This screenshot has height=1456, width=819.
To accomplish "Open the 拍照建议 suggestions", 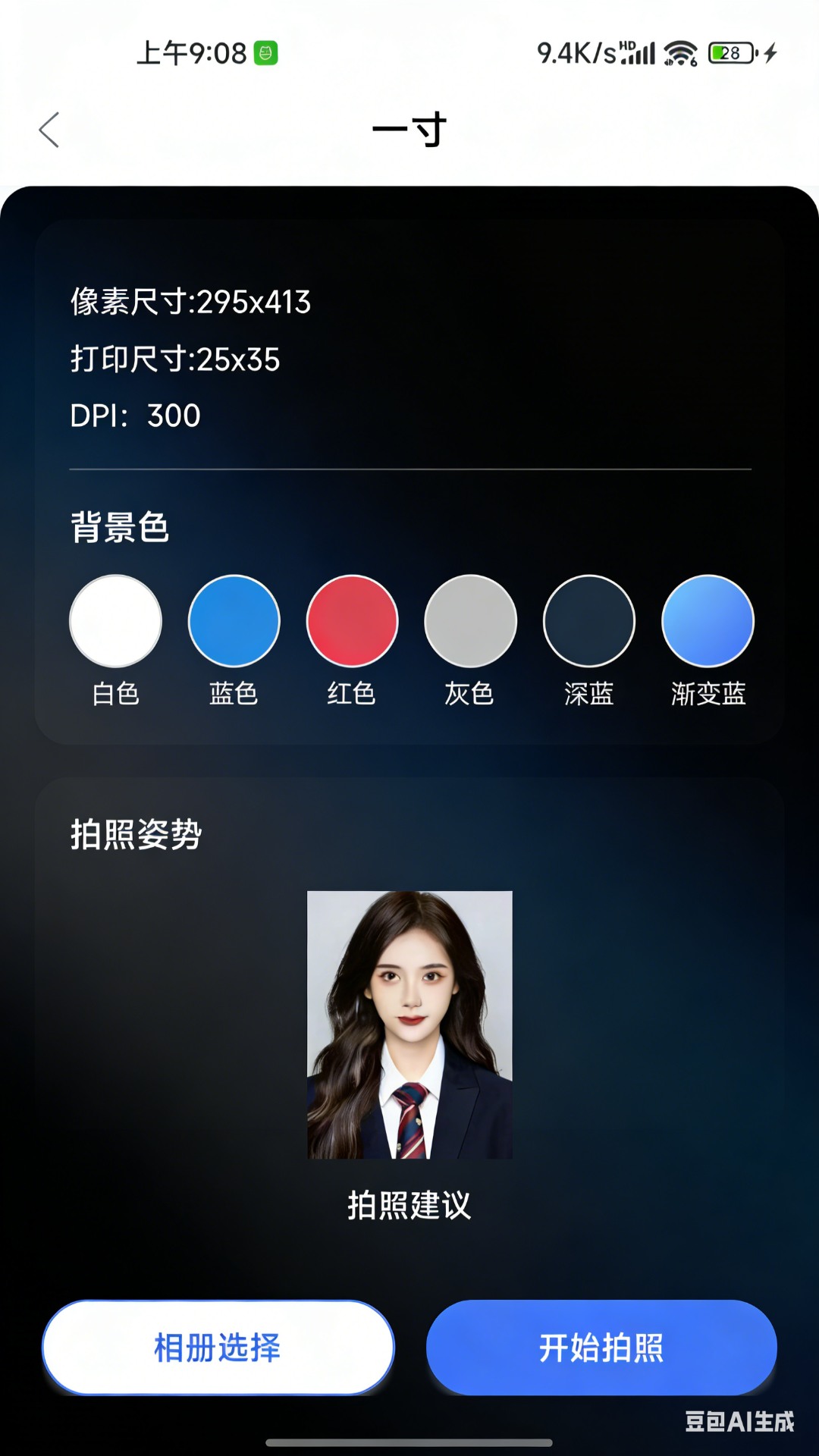I will pos(408,1205).
